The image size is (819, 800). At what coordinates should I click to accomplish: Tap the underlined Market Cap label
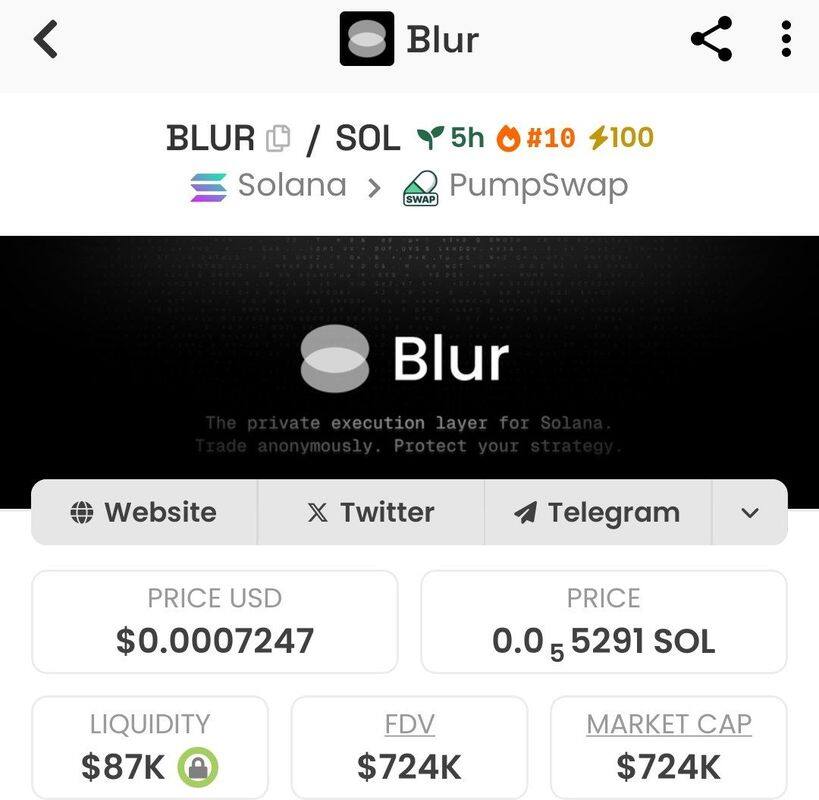pyautogui.click(x=668, y=724)
